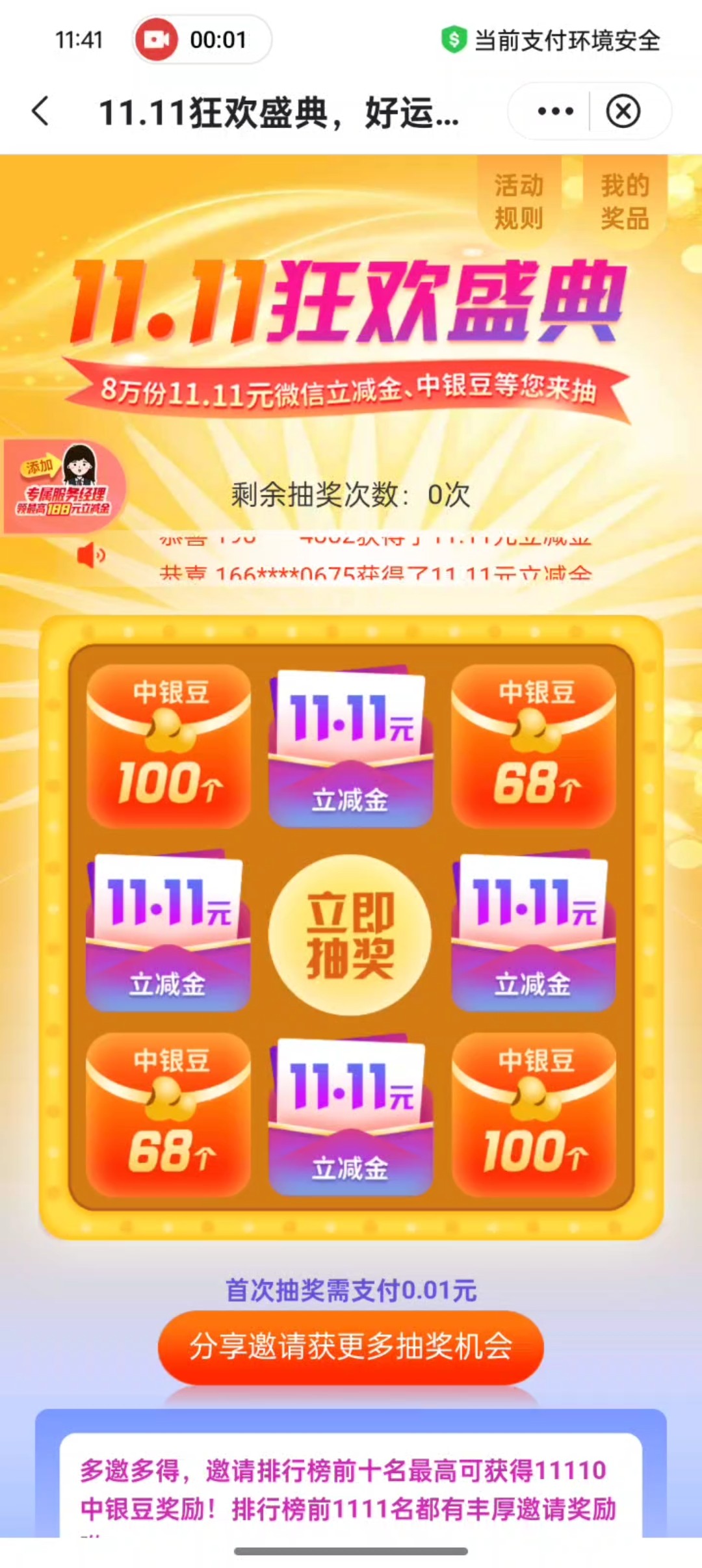The image size is (702, 1568).
Task: Close the mini program
Action: (623, 111)
